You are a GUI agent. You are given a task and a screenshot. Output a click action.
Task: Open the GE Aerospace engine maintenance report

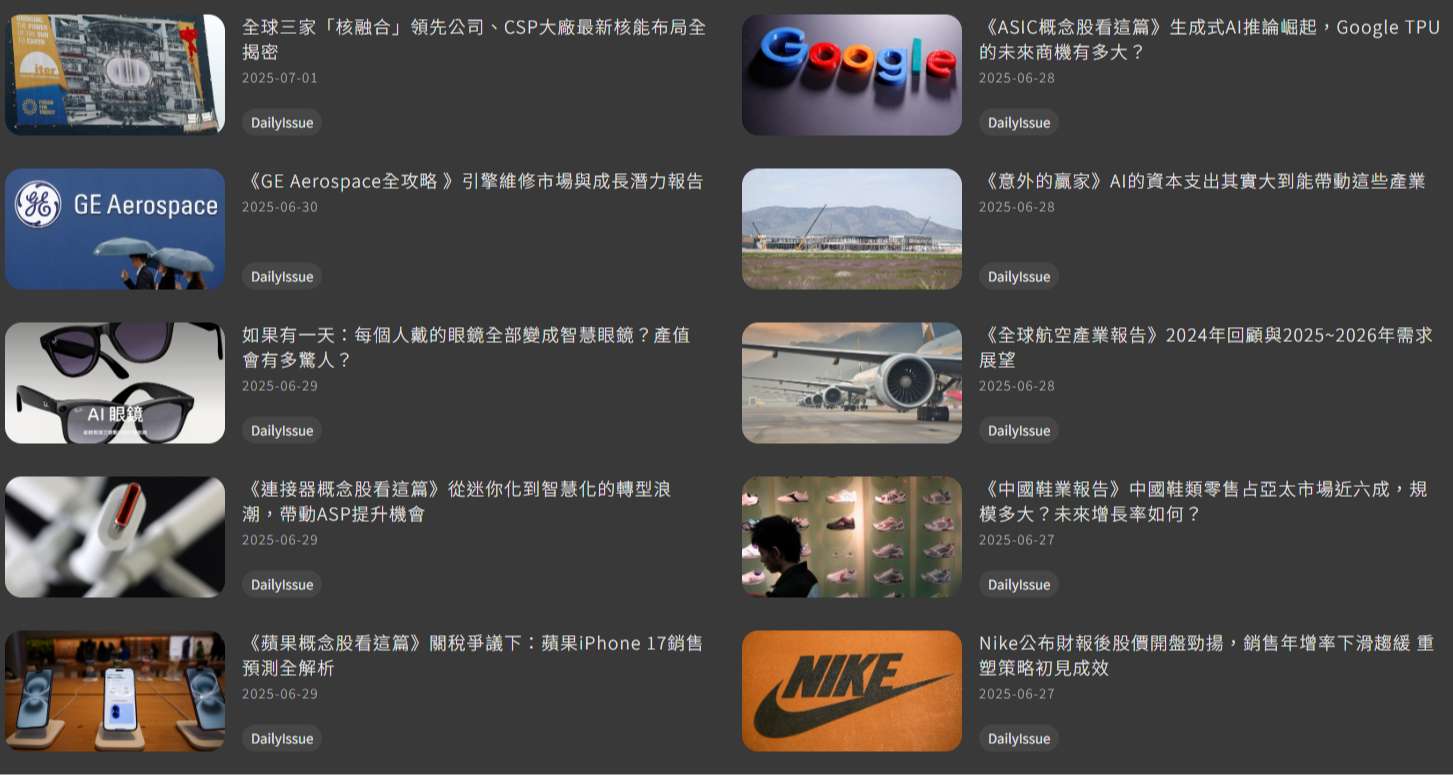473,181
